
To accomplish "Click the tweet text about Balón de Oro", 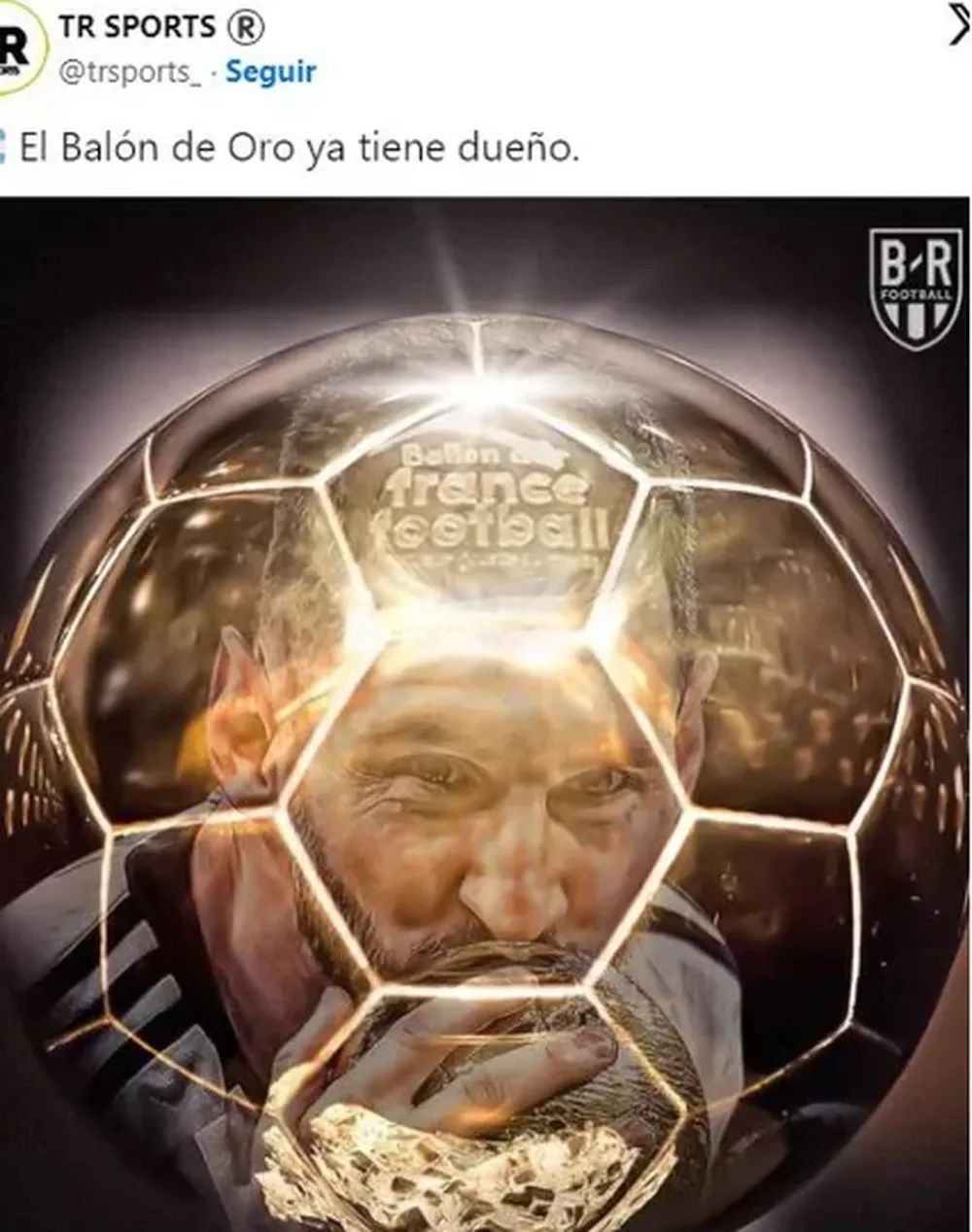I will pos(301,146).
